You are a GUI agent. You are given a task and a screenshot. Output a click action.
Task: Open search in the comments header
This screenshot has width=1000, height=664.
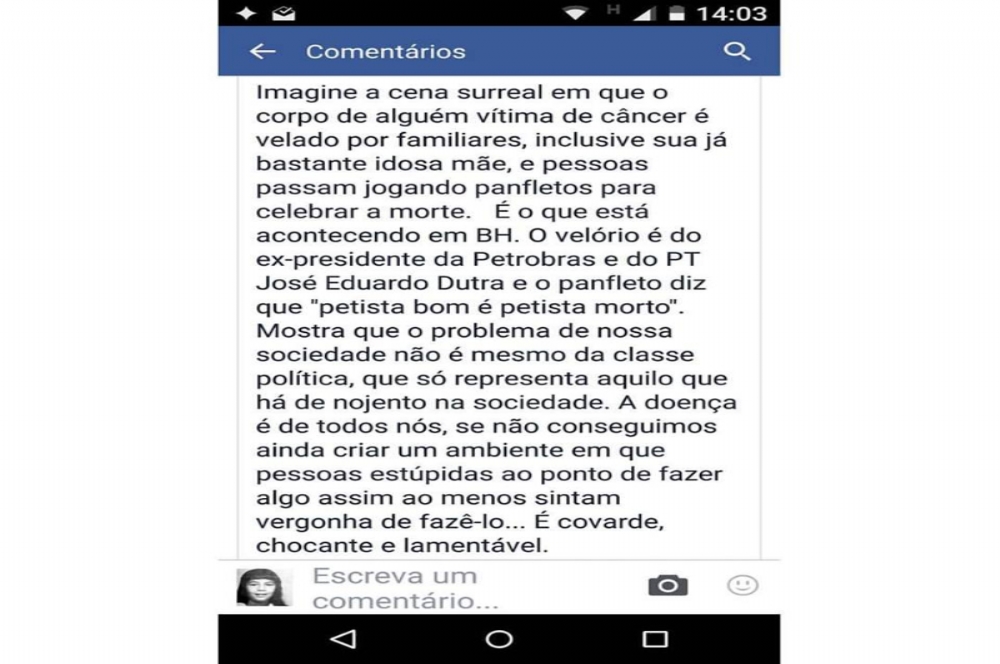(x=737, y=52)
